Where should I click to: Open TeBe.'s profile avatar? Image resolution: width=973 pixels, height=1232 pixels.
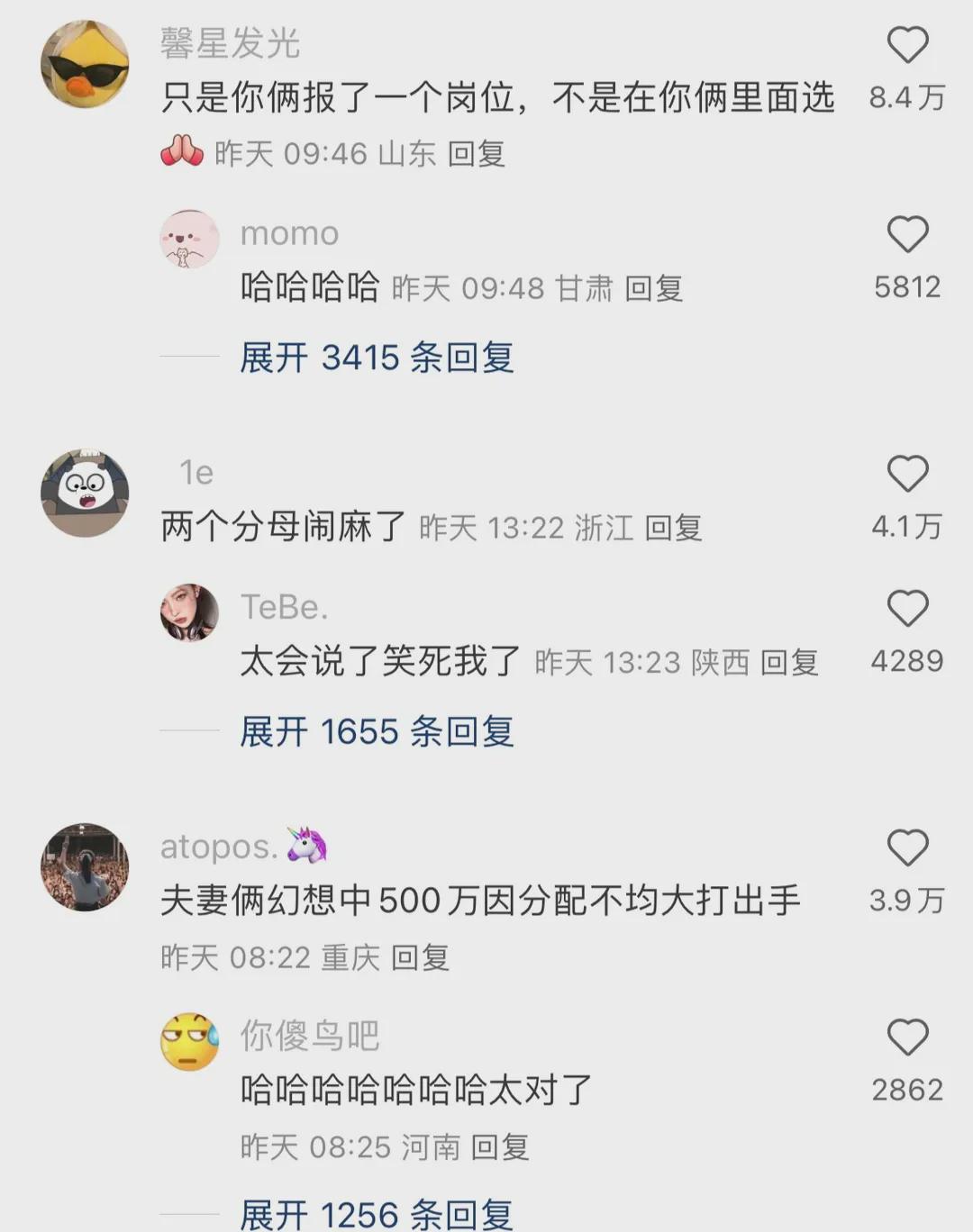tap(189, 613)
